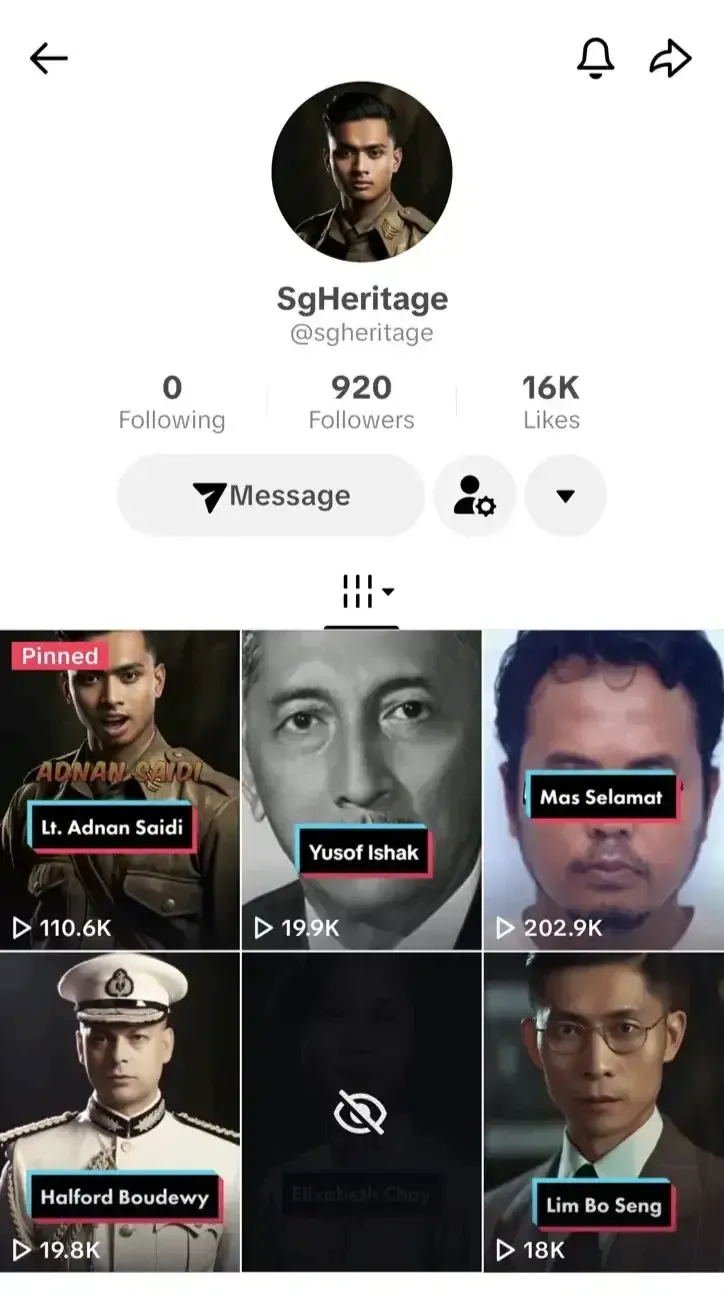Screen dimensions: 724x1297
Task: Open the hidden Elizabeth Choy video
Action: [362, 1112]
